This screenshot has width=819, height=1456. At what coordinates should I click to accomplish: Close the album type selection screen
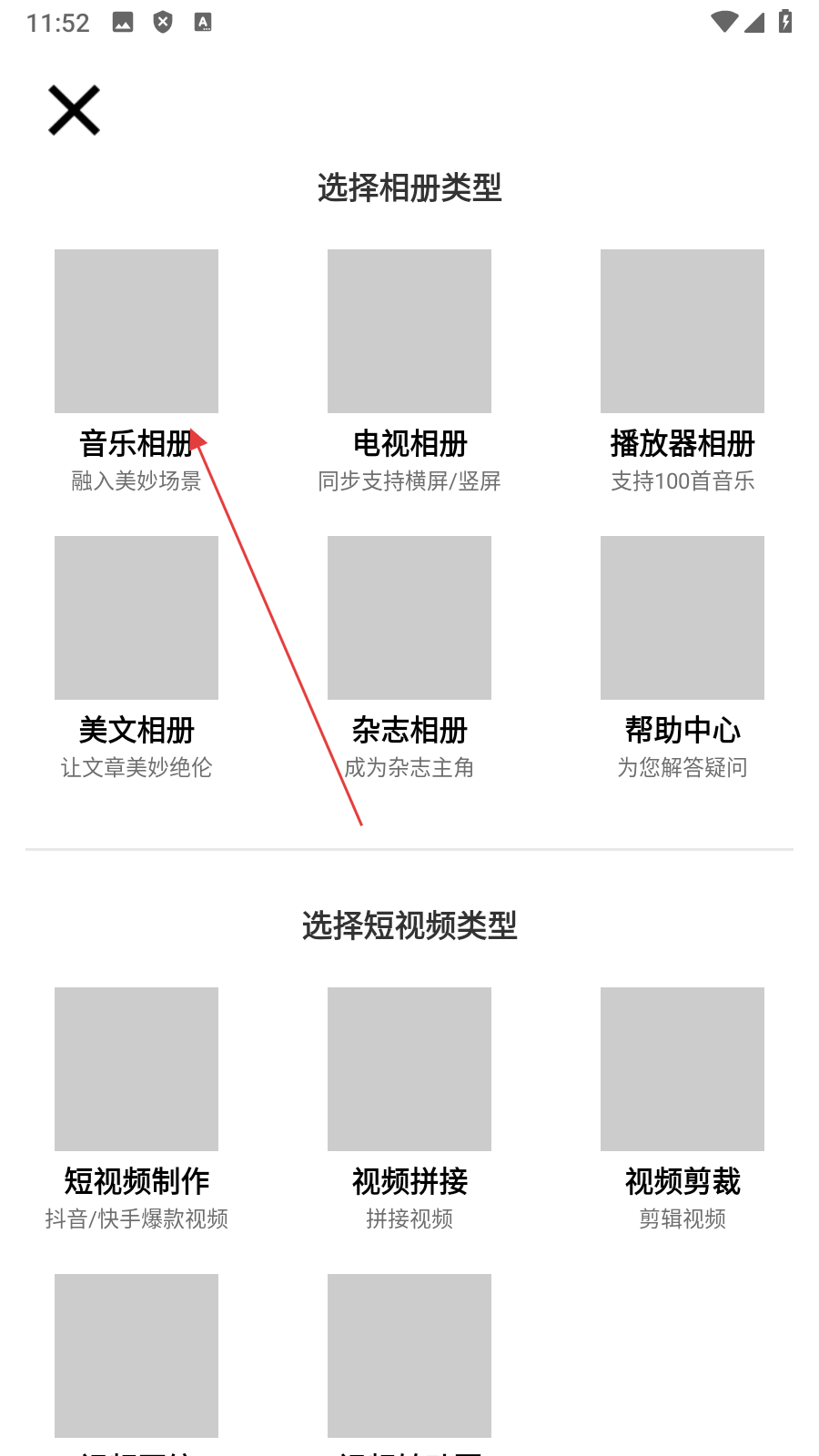(74, 110)
